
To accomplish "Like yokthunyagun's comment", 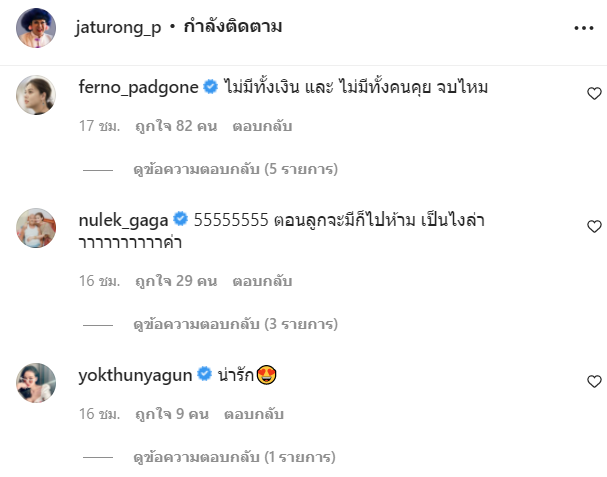I will coord(594,382).
